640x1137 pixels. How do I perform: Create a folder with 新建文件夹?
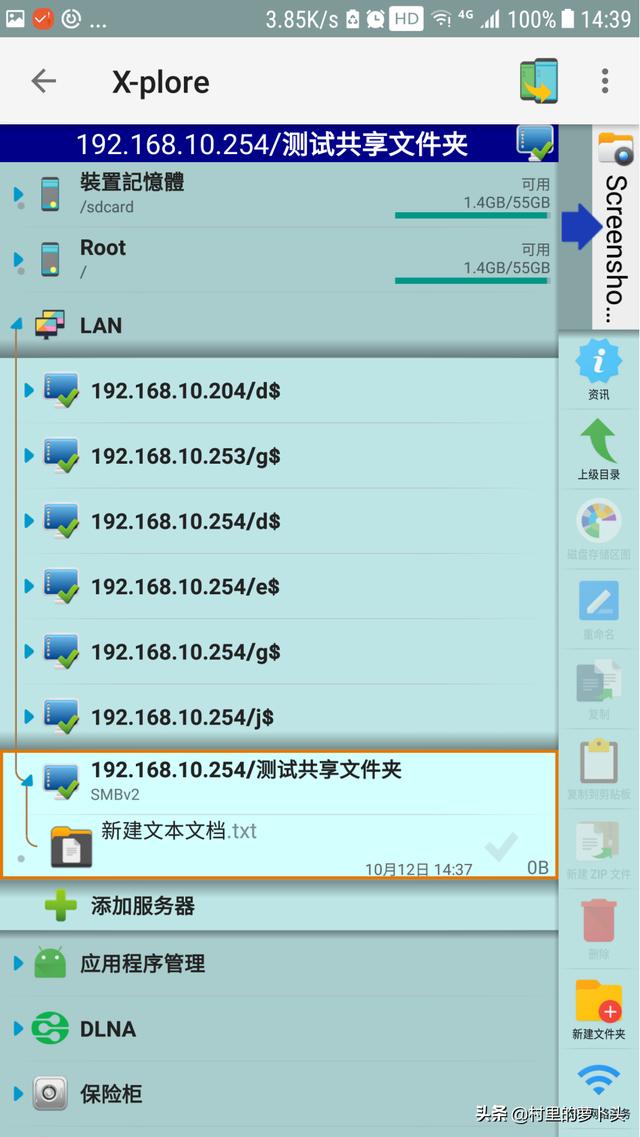point(599,1009)
